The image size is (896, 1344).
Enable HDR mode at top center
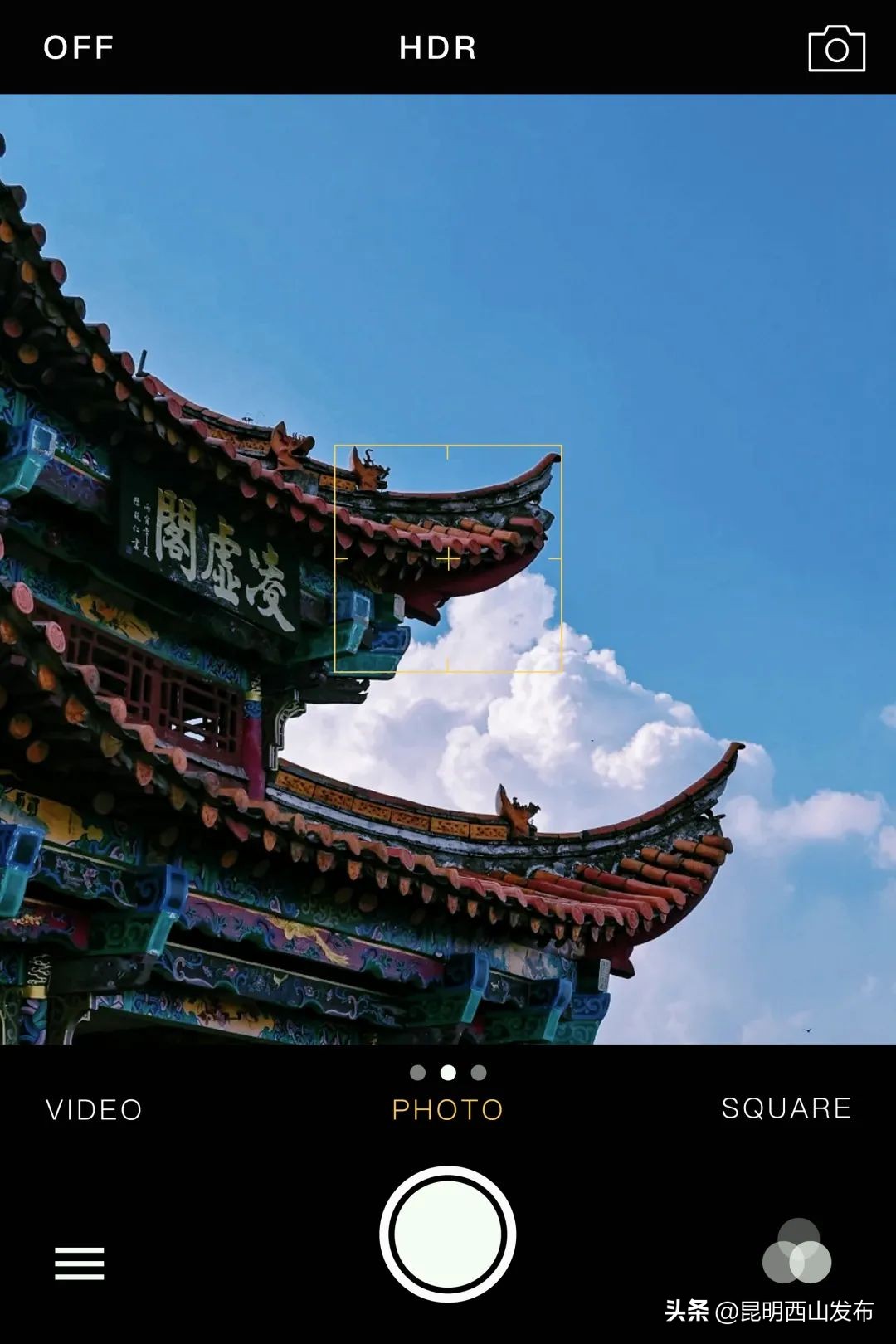[x=436, y=47]
